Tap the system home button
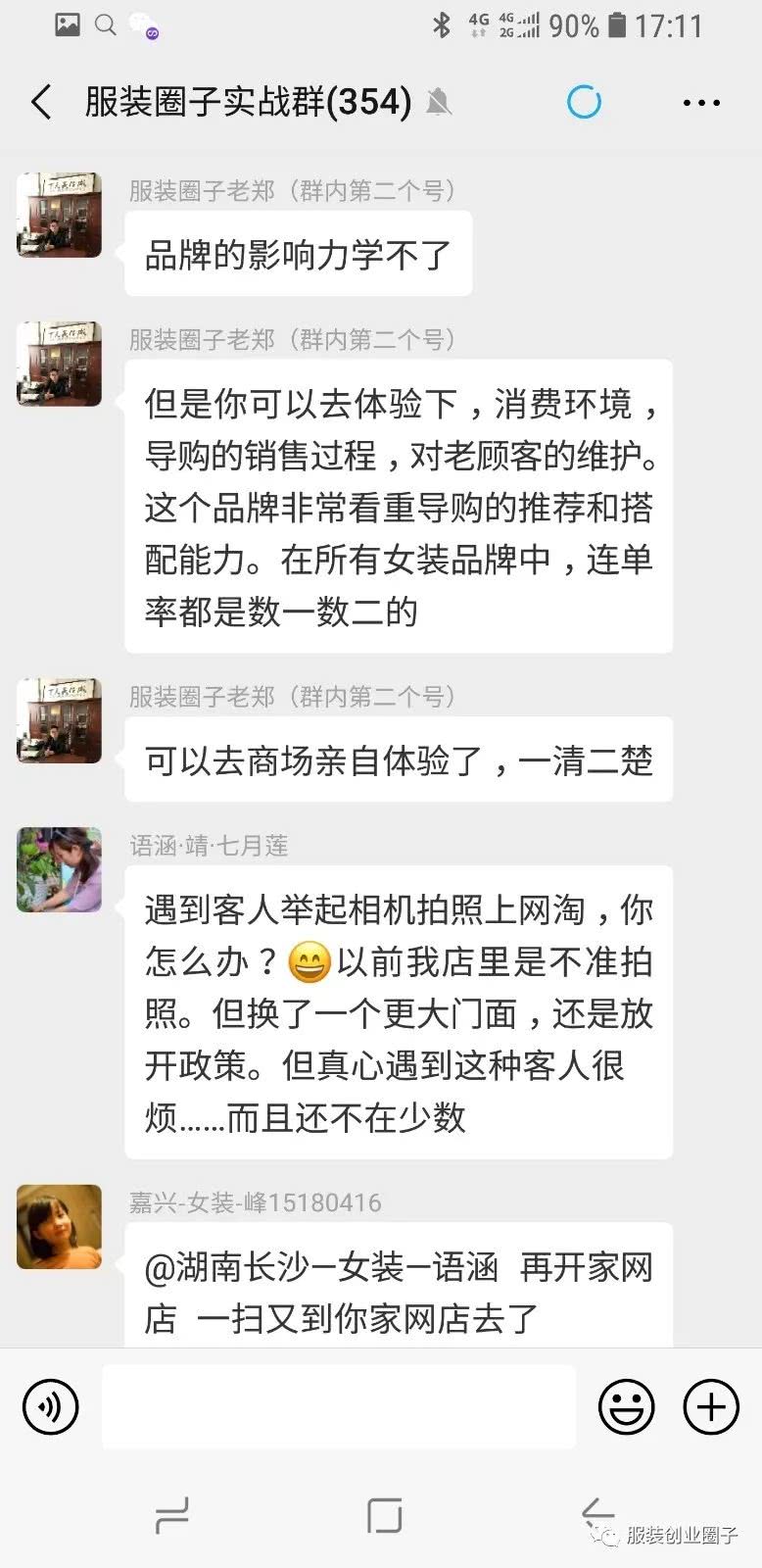 [384, 1515]
